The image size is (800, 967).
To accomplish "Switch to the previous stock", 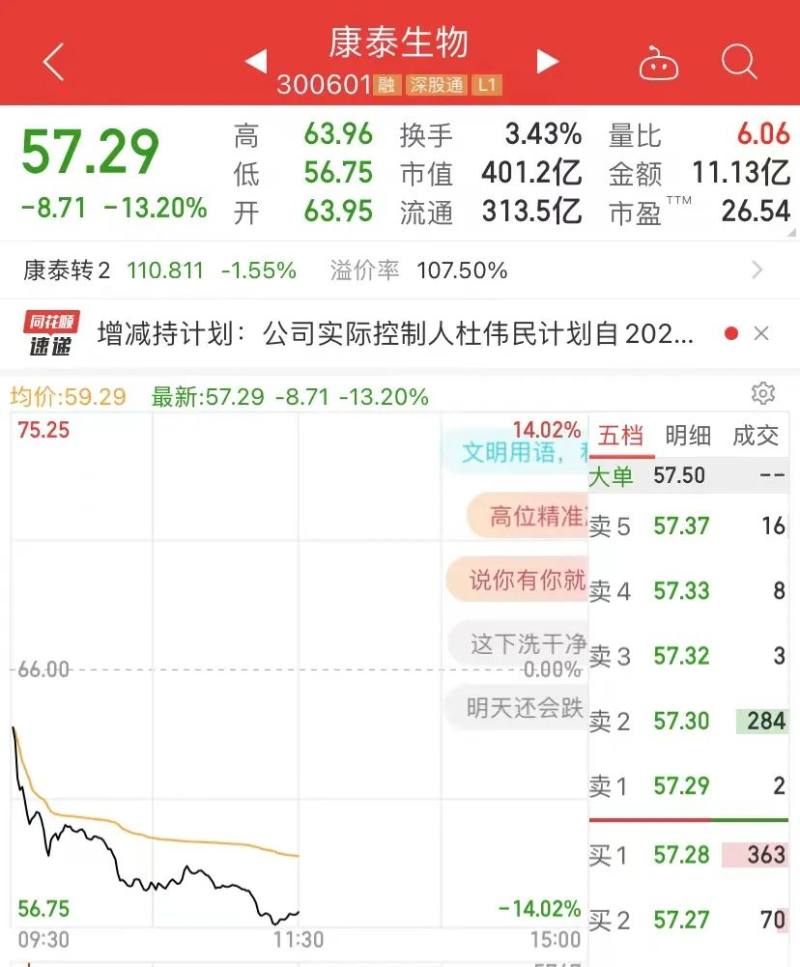I will [x=256, y=62].
